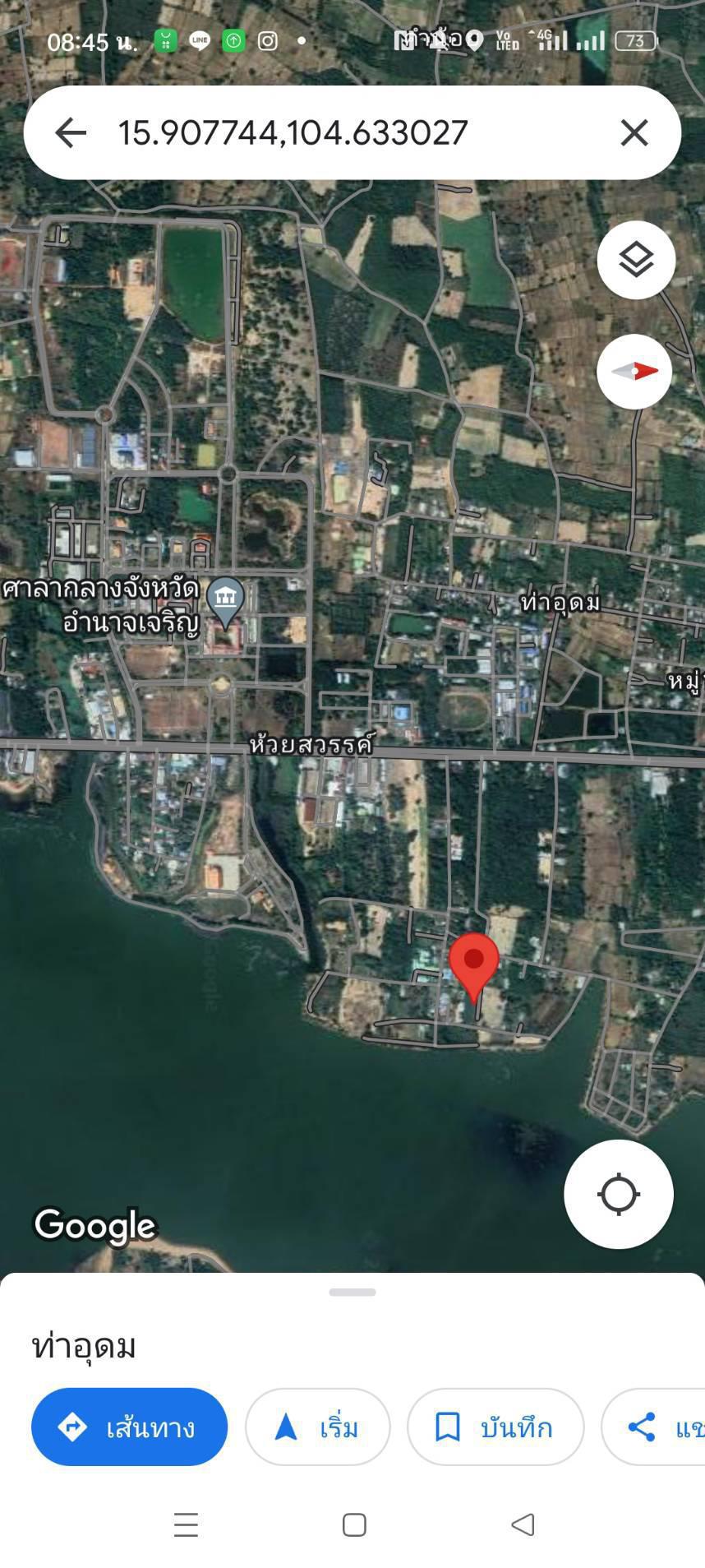Share this location
The width and height of the screenshot is (705, 1568).
click(654, 1427)
